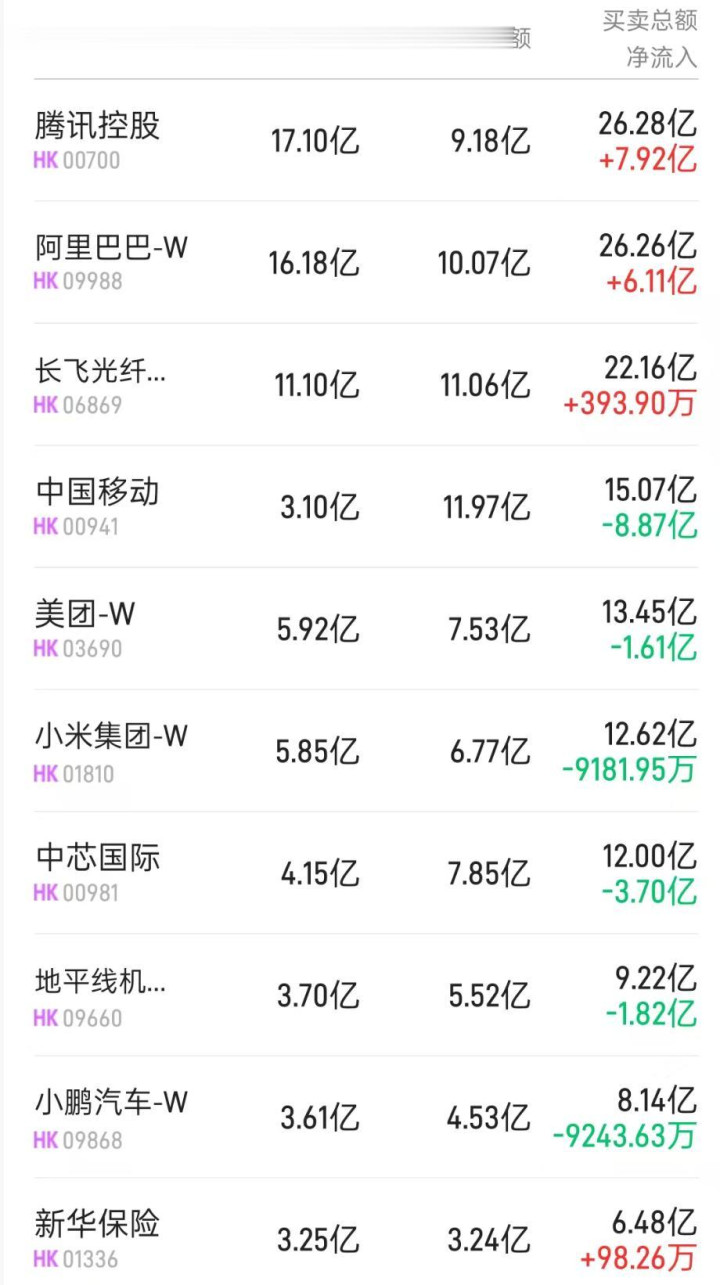Open the 腾讯控股 stock row
This screenshot has width=720, height=1285.
98,127
